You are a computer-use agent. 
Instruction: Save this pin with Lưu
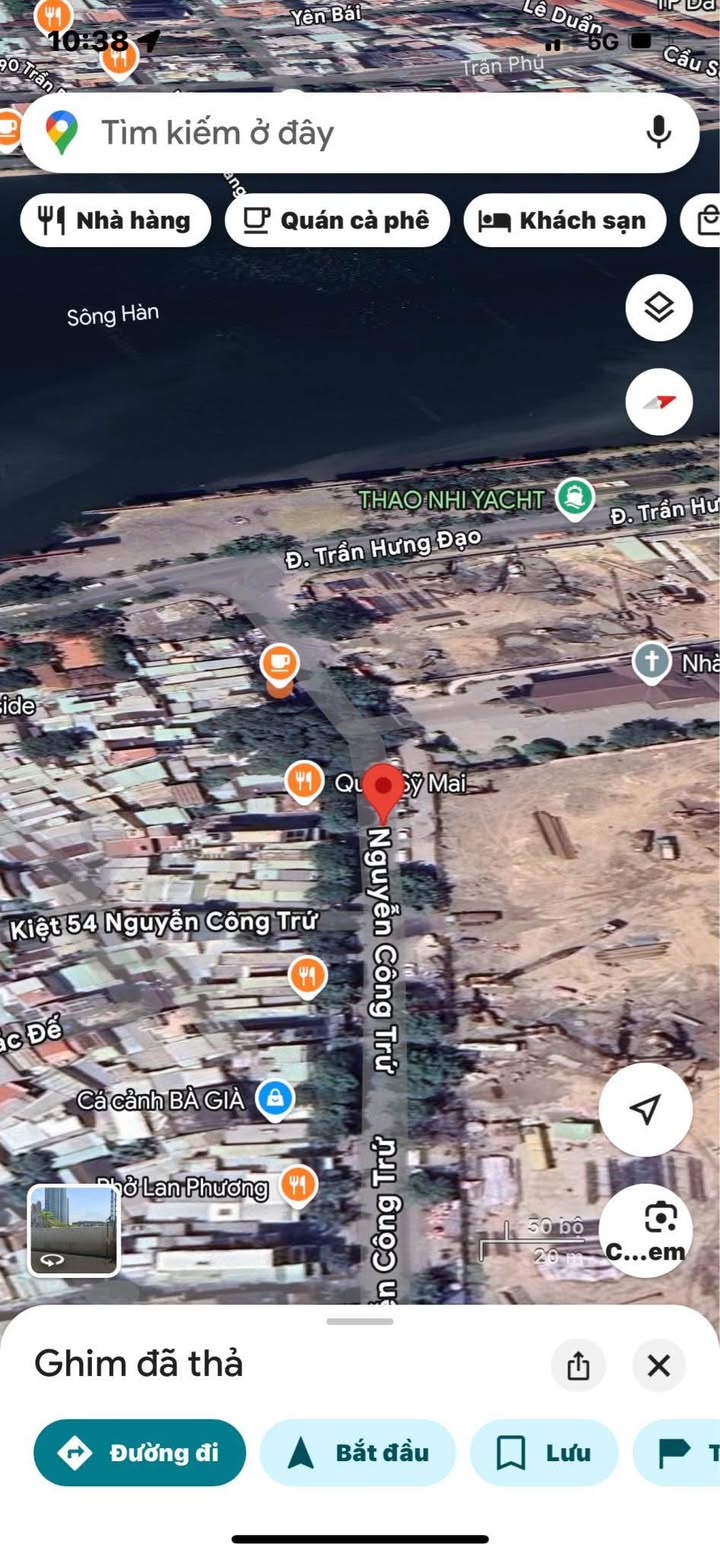(543, 1452)
